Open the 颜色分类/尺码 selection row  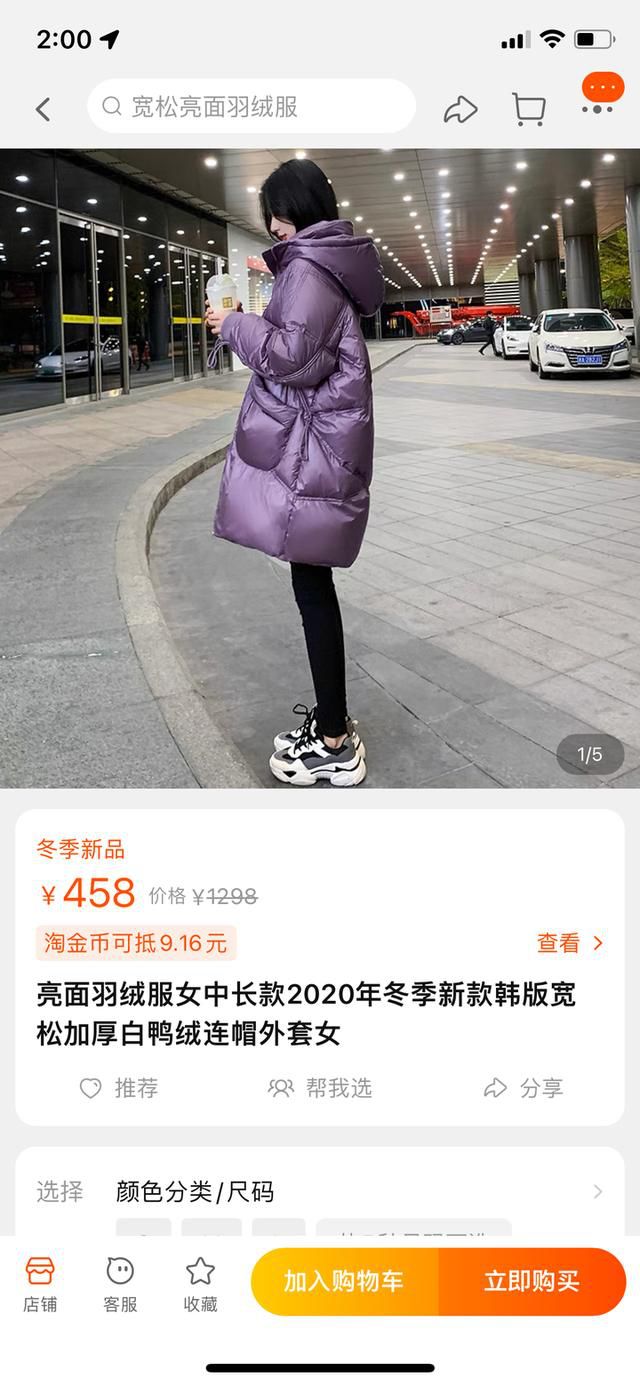pos(320,1191)
